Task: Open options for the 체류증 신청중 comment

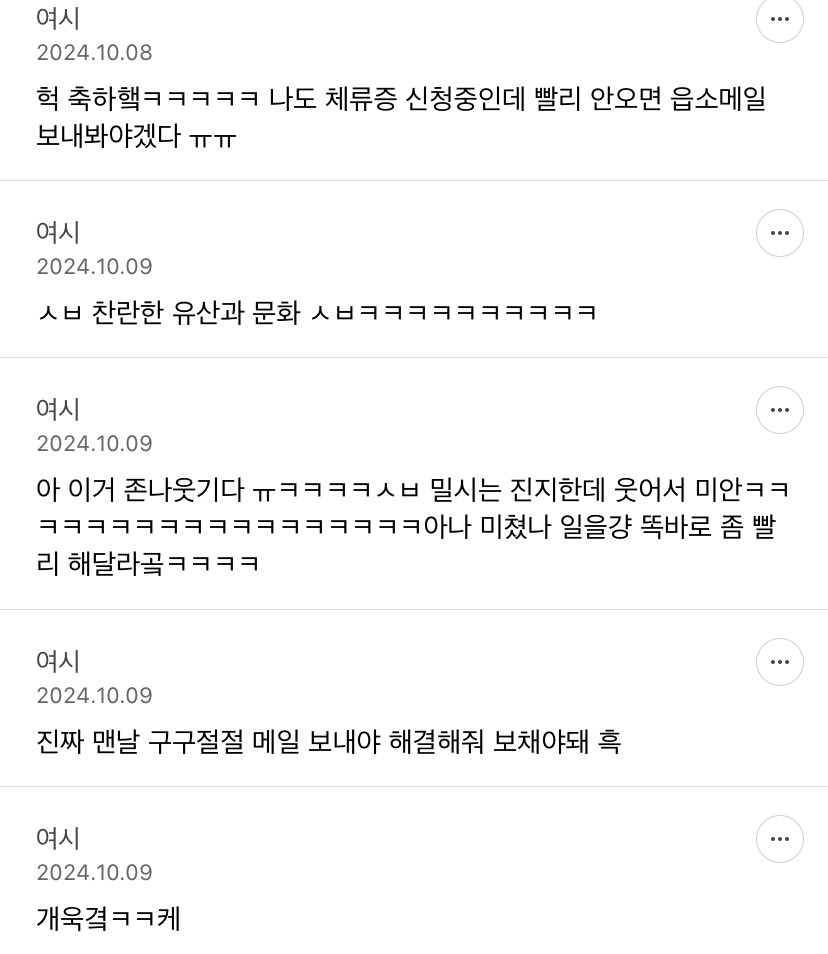Action: click(779, 19)
